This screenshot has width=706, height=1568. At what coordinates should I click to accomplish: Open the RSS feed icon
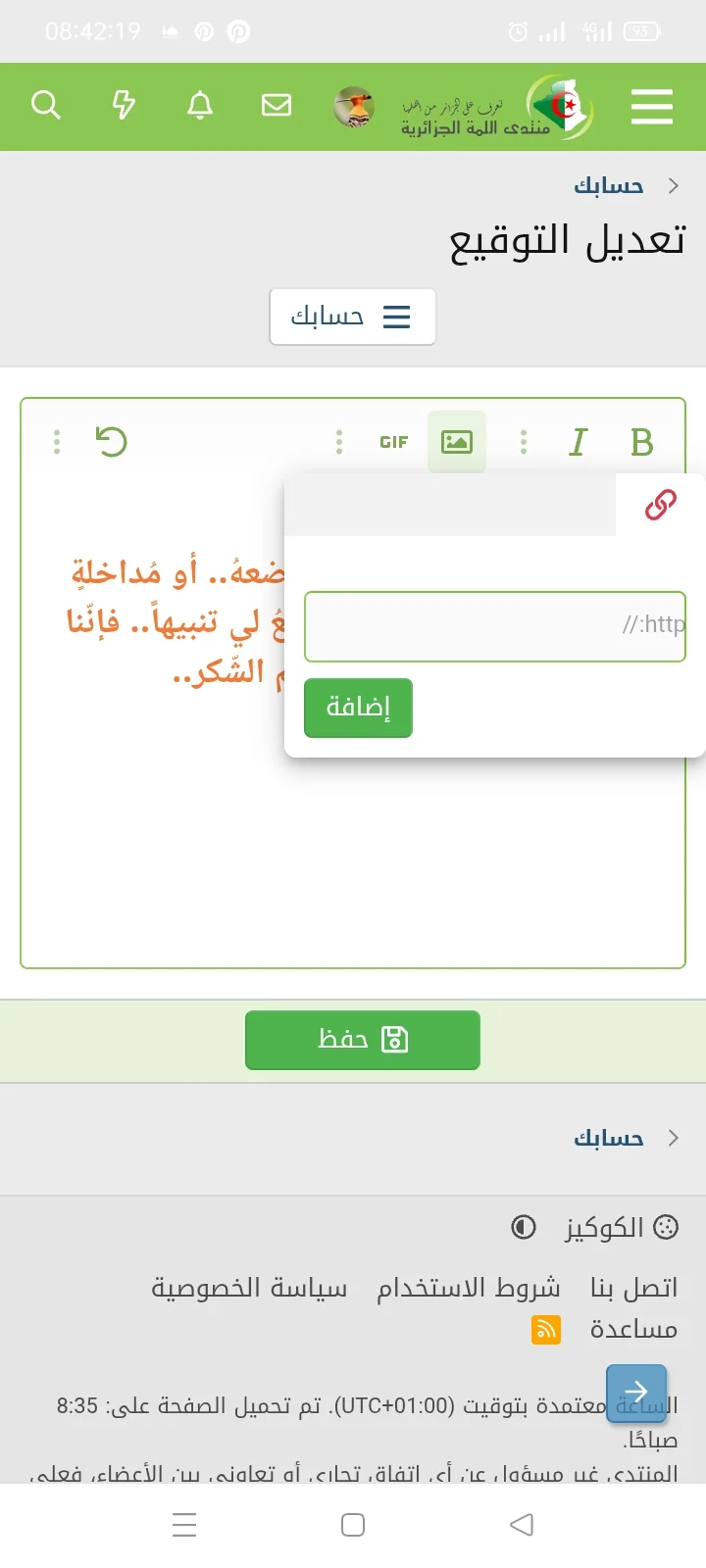(546, 1330)
